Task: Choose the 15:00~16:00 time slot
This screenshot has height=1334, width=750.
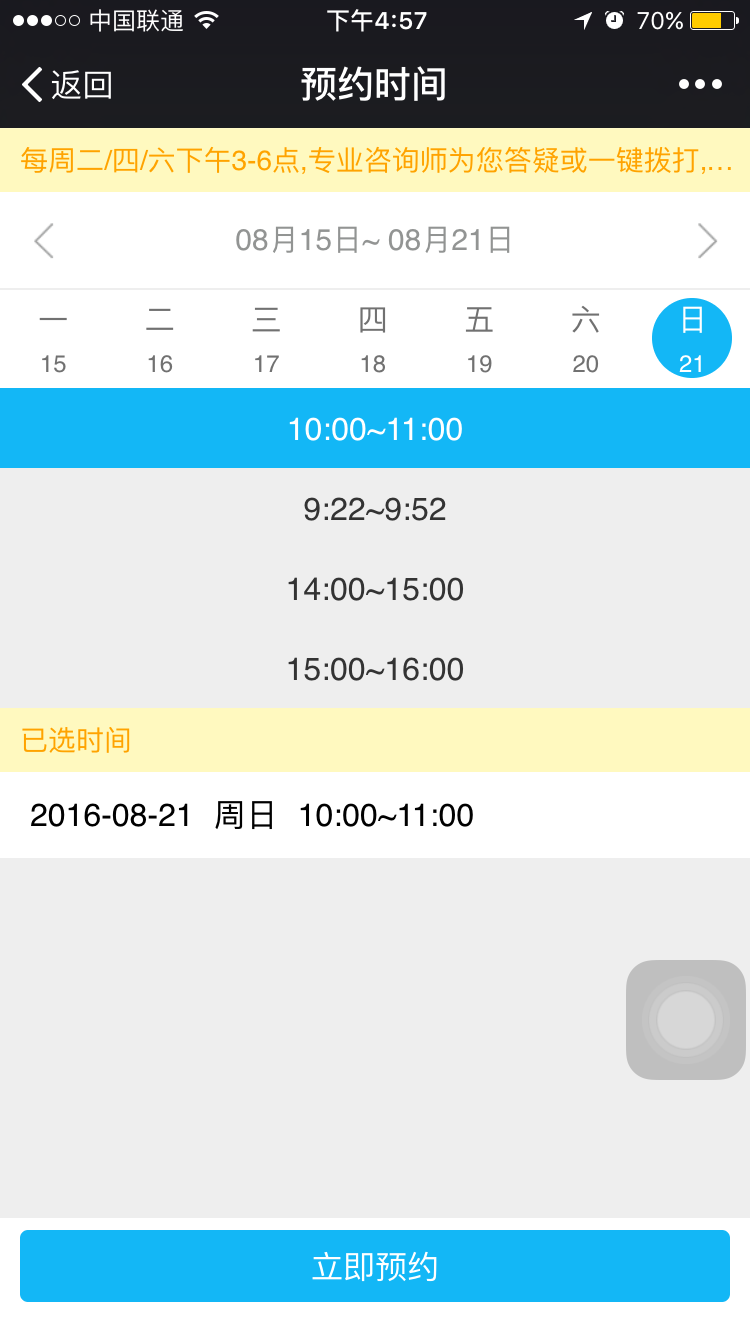Action: [375, 669]
